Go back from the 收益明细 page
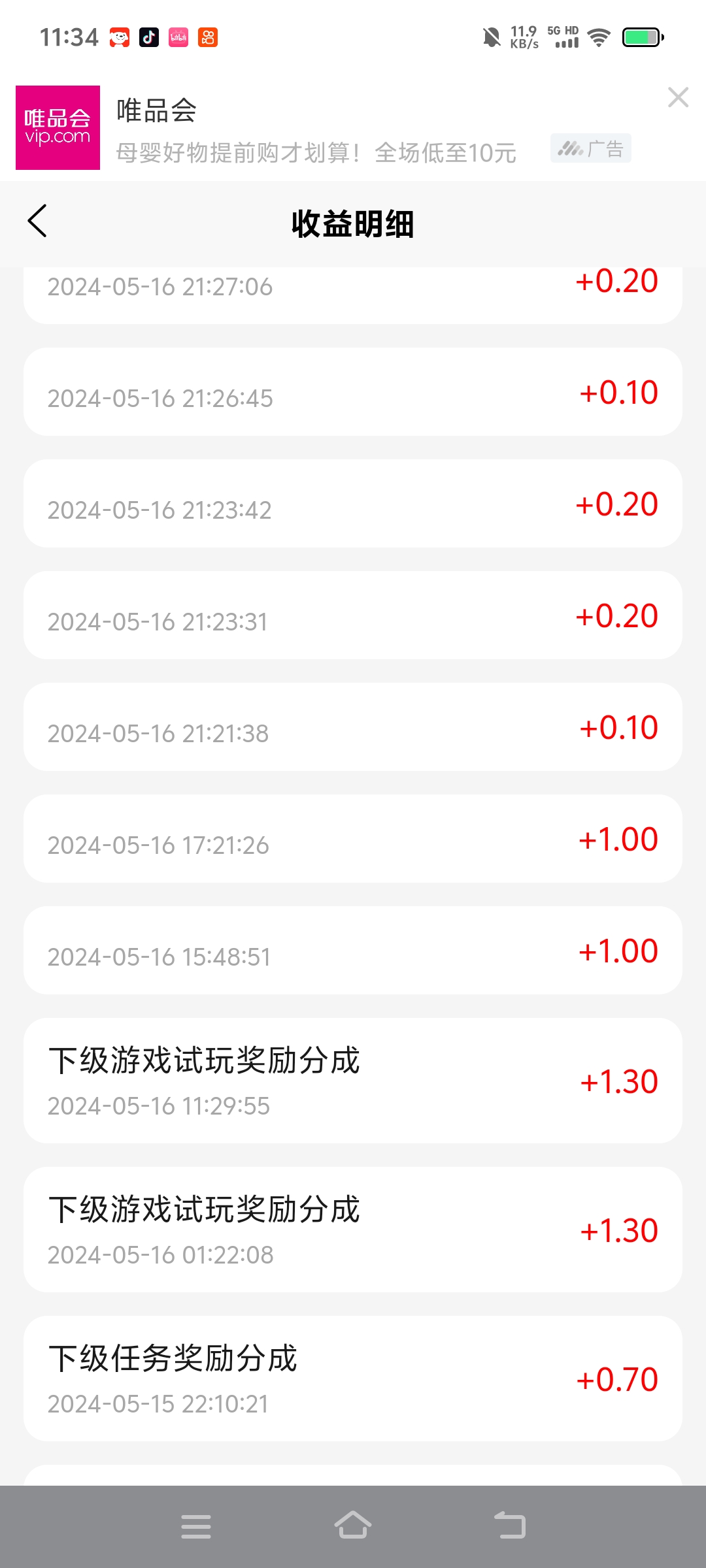The image size is (706, 1568). [37, 221]
